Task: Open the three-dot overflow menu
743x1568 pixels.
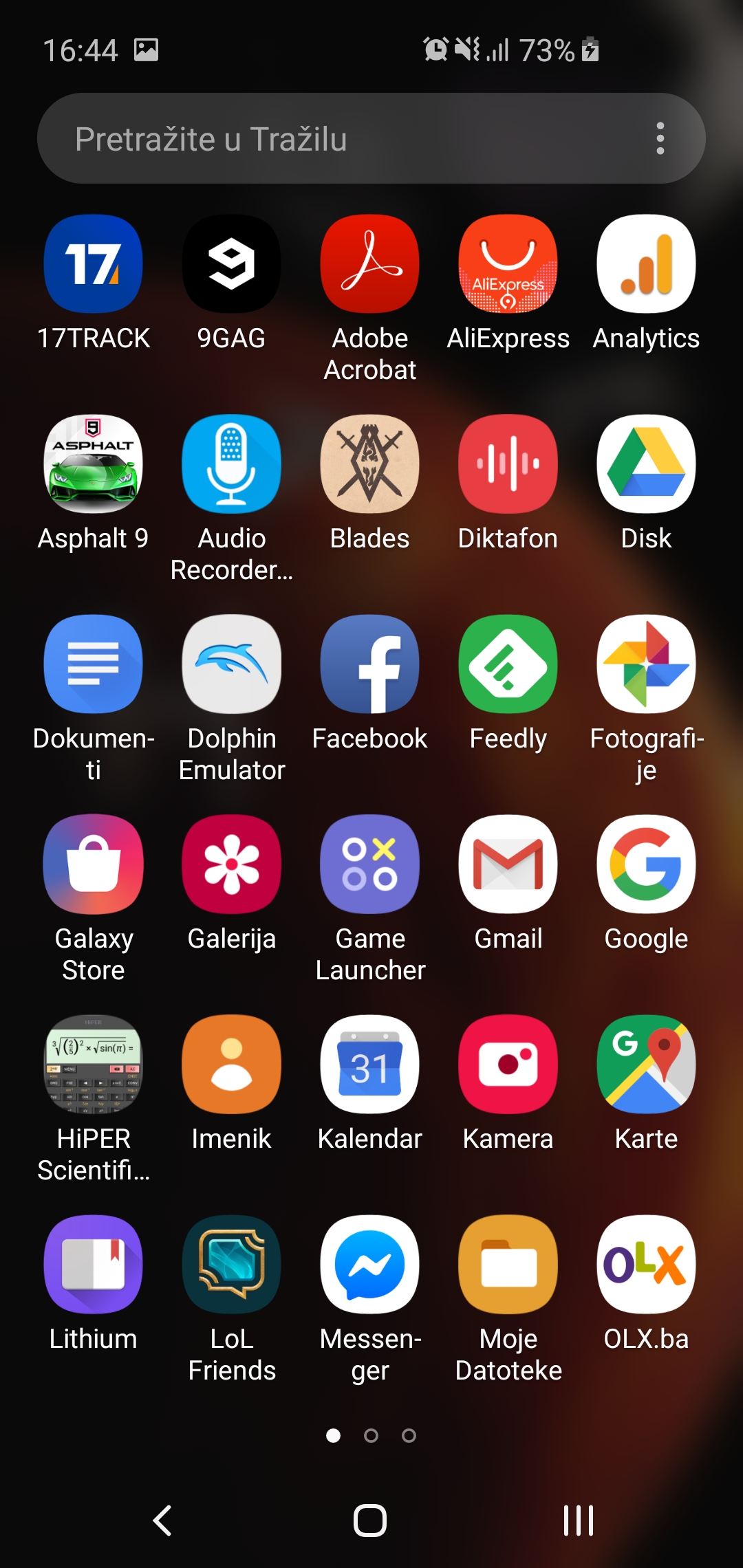Action: coord(660,138)
